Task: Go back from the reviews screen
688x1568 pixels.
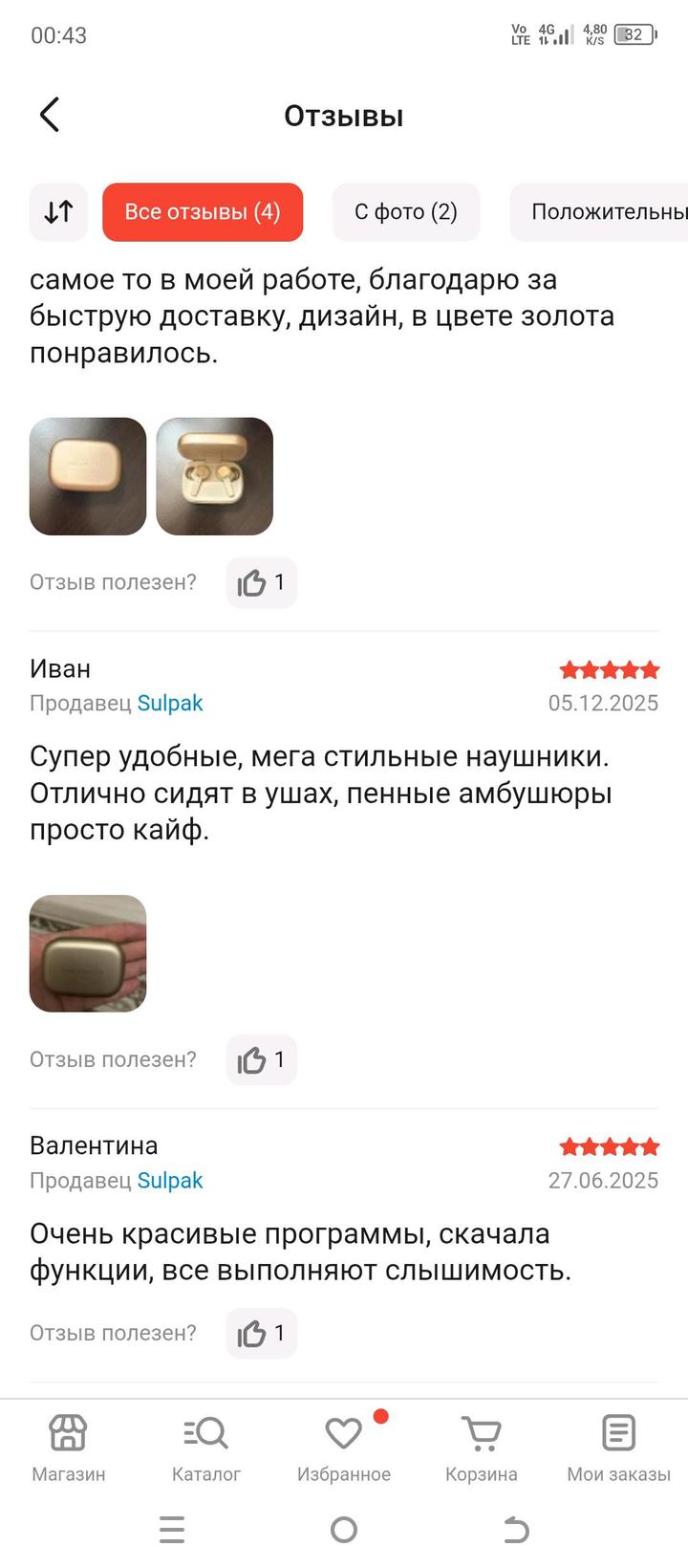Action: pyautogui.click(x=50, y=115)
